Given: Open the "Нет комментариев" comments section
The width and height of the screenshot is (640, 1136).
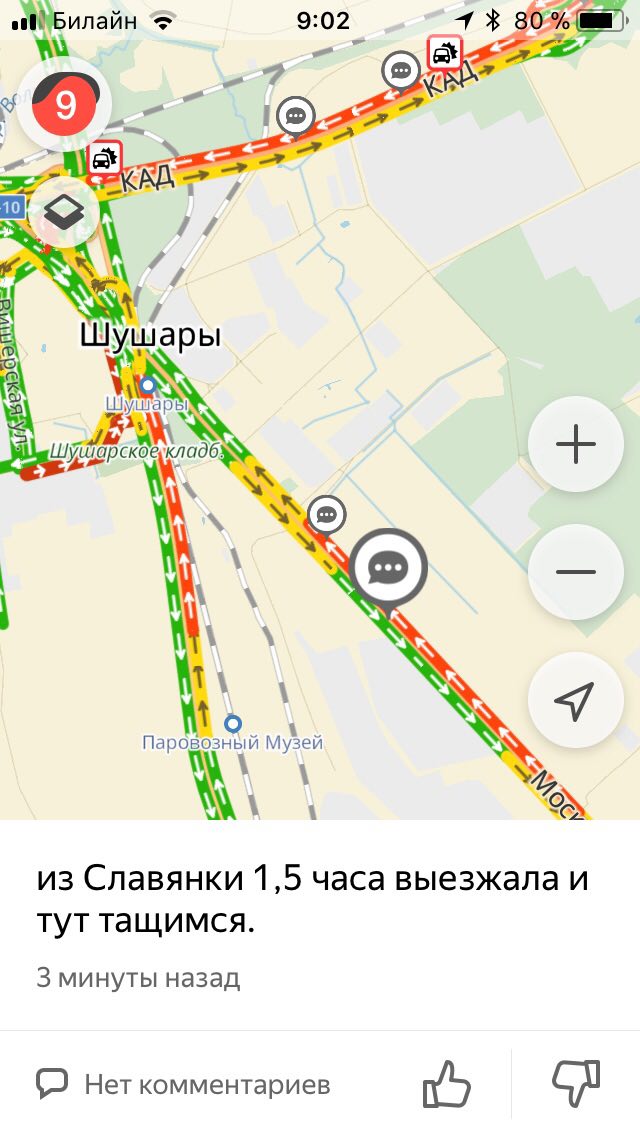Looking at the screenshot, I should [x=184, y=1084].
